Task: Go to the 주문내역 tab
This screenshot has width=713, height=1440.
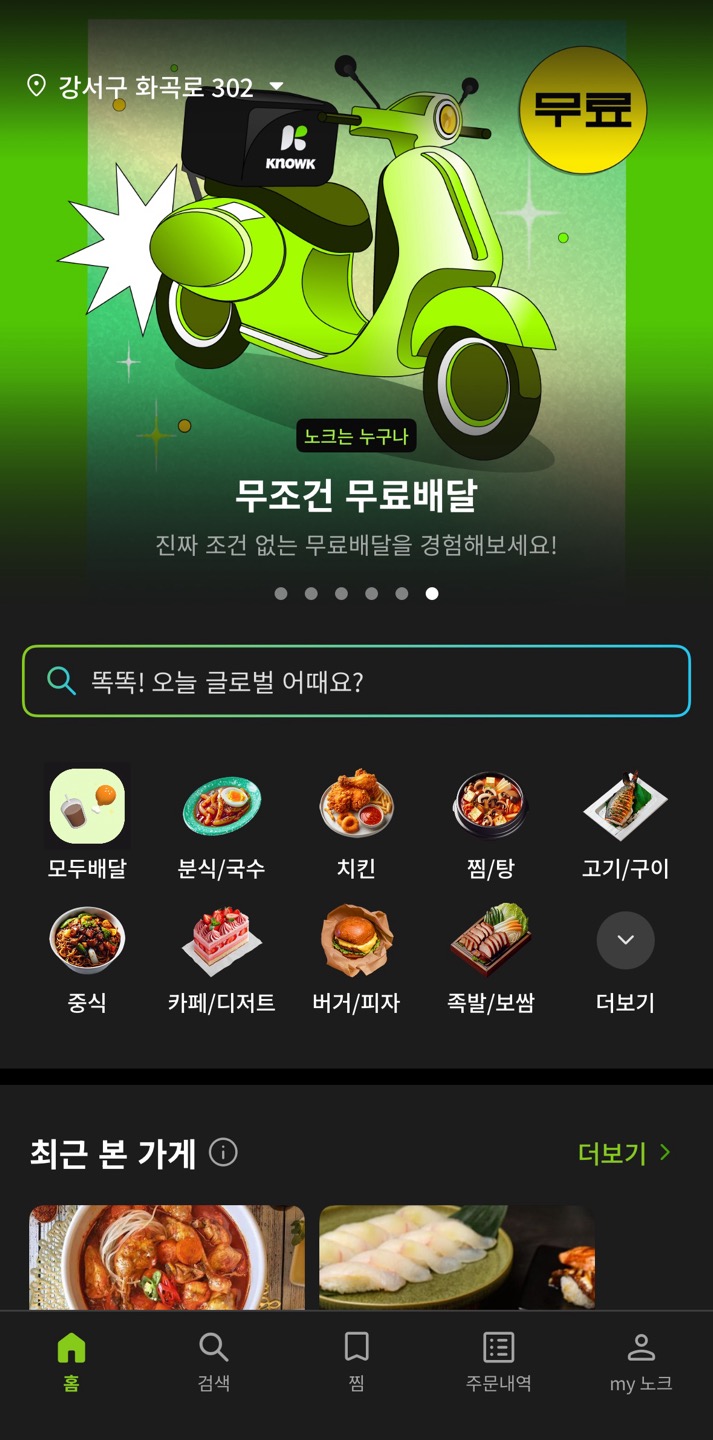Action: [498, 1361]
